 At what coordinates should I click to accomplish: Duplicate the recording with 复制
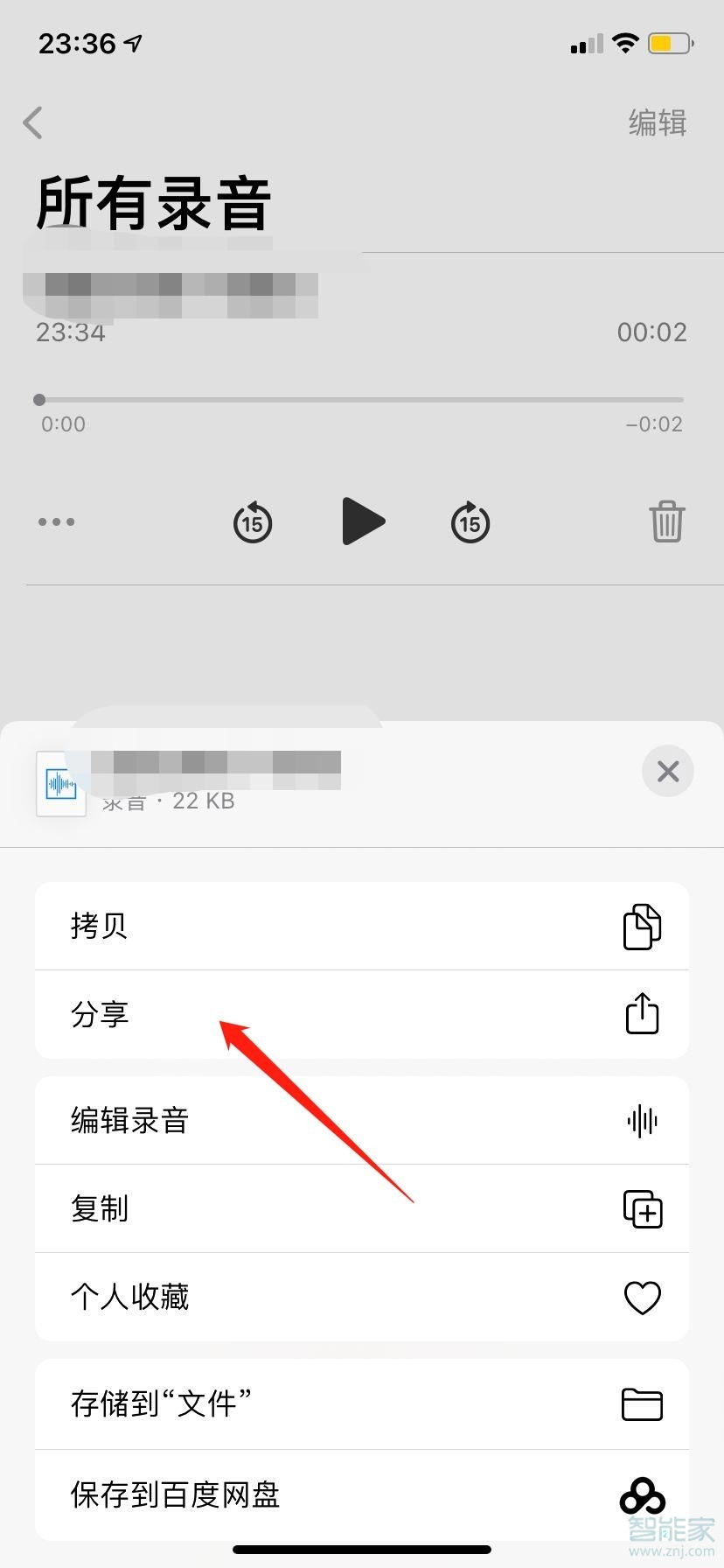pyautogui.click(x=362, y=1209)
